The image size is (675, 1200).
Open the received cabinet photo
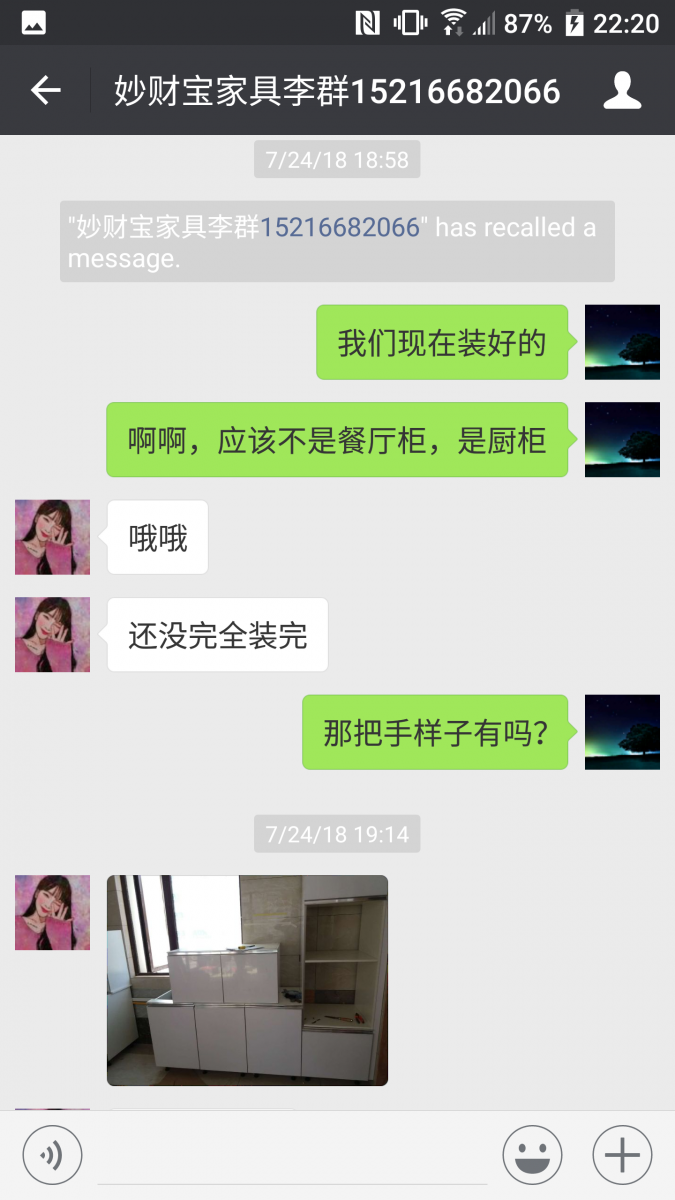pyautogui.click(x=247, y=980)
